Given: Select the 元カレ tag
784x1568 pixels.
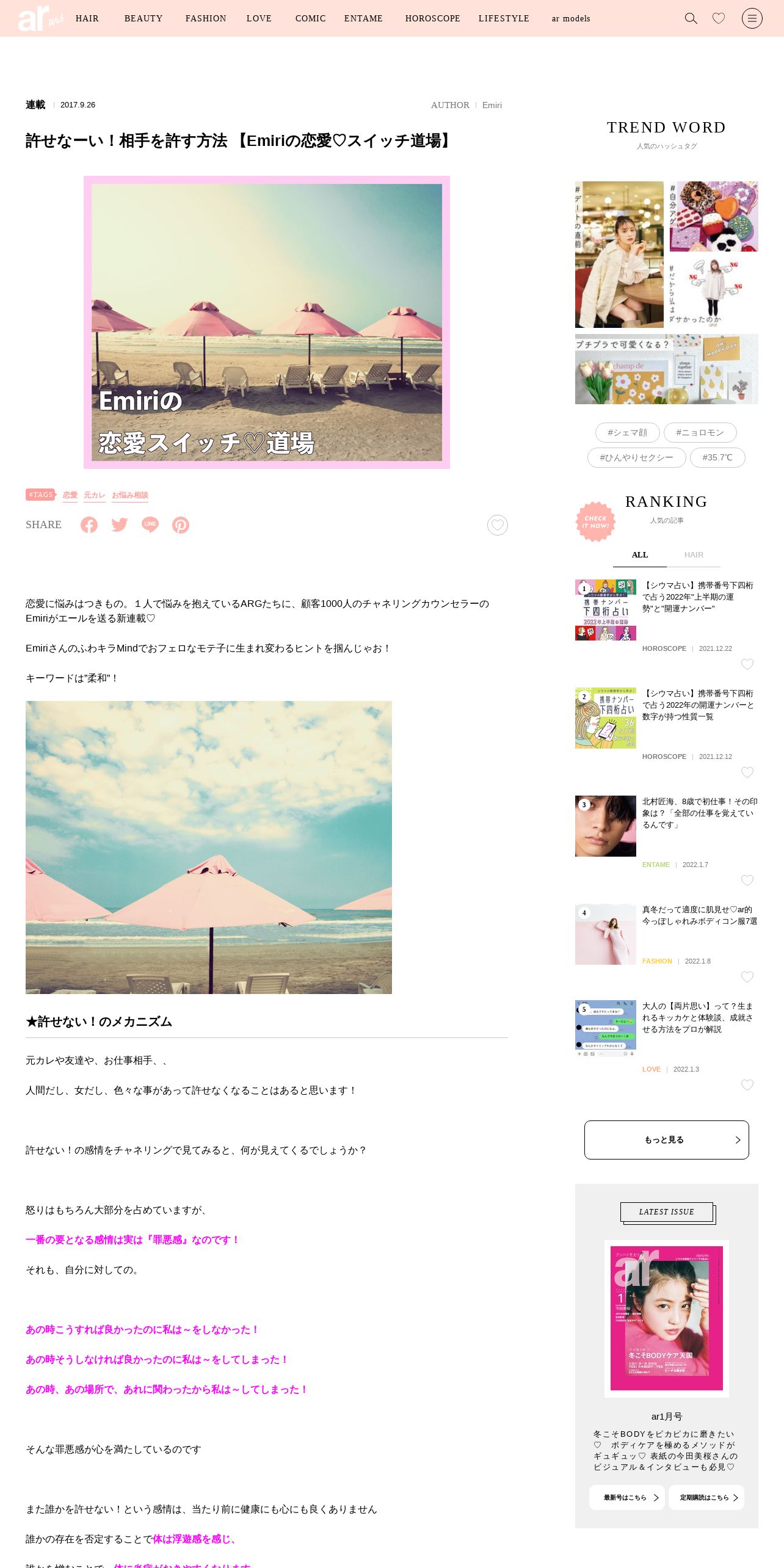Looking at the screenshot, I should point(95,495).
